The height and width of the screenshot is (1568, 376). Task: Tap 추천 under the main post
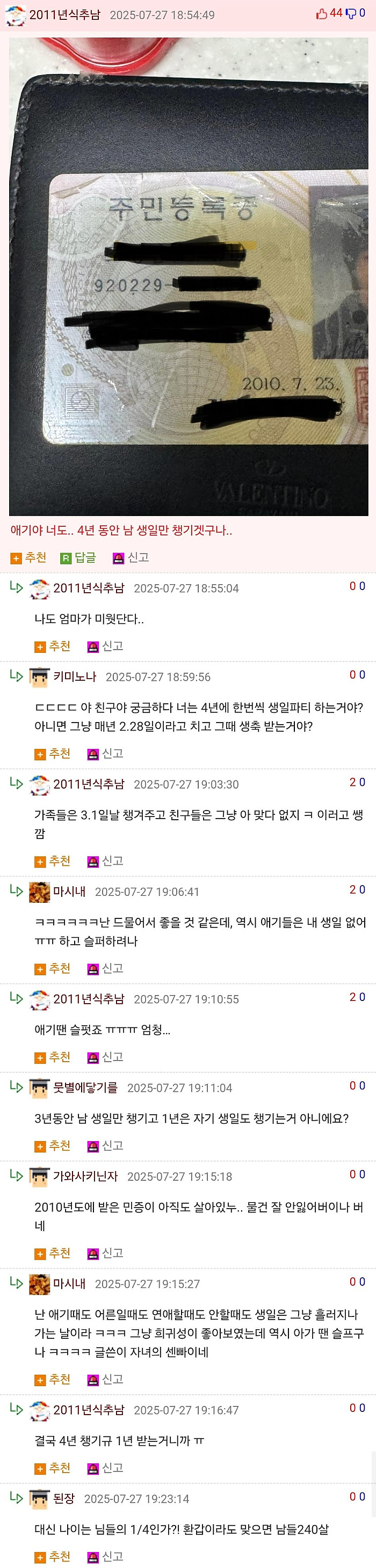click(28, 557)
